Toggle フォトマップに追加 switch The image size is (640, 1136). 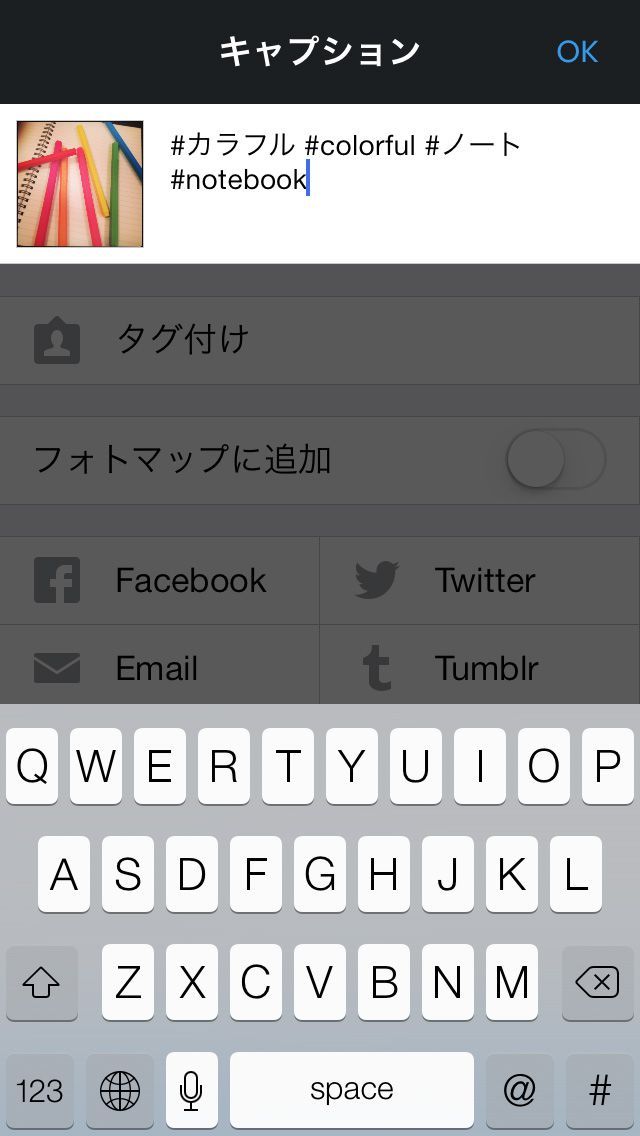(555, 461)
